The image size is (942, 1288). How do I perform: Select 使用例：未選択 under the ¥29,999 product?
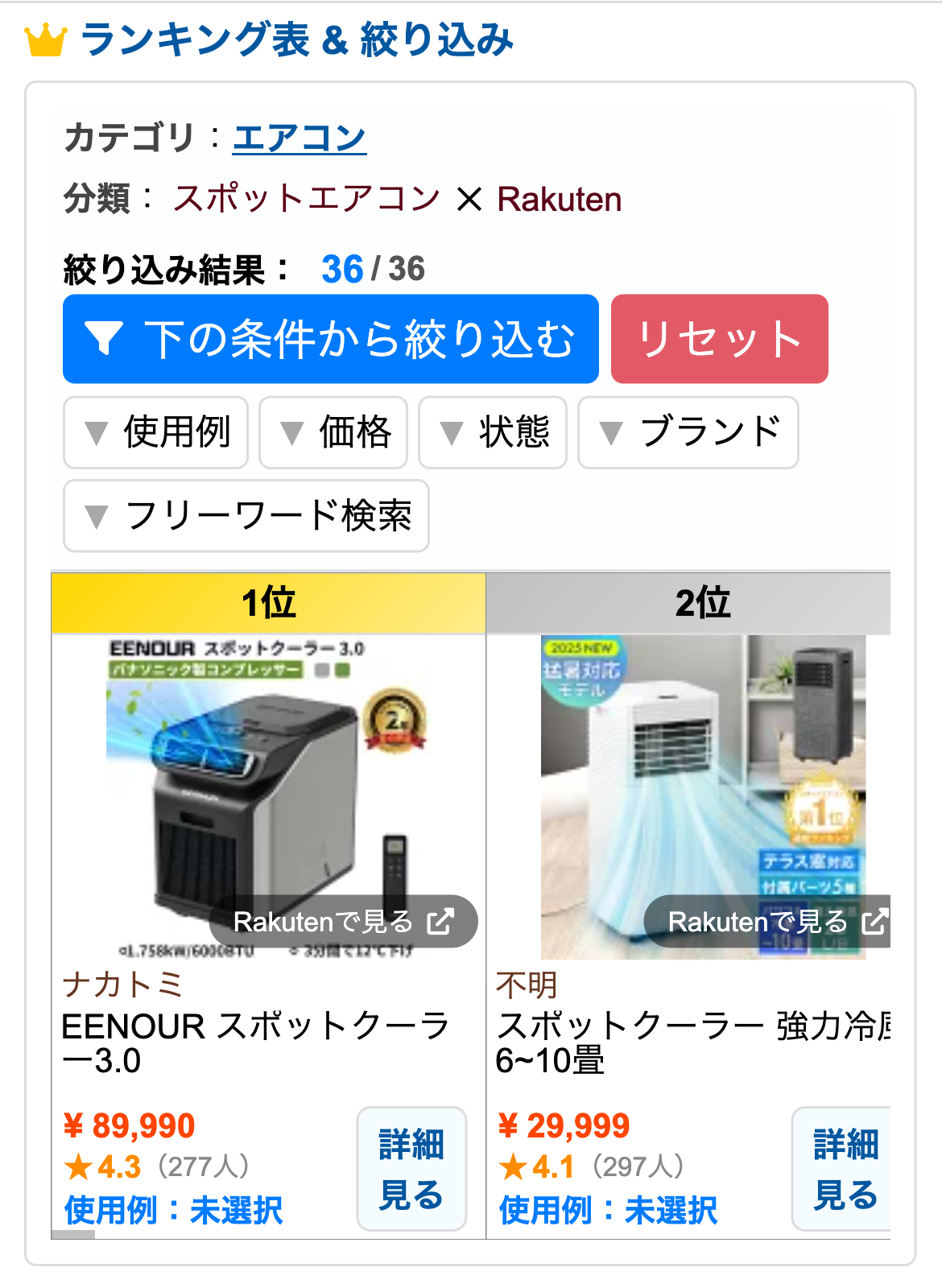(x=608, y=1210)
